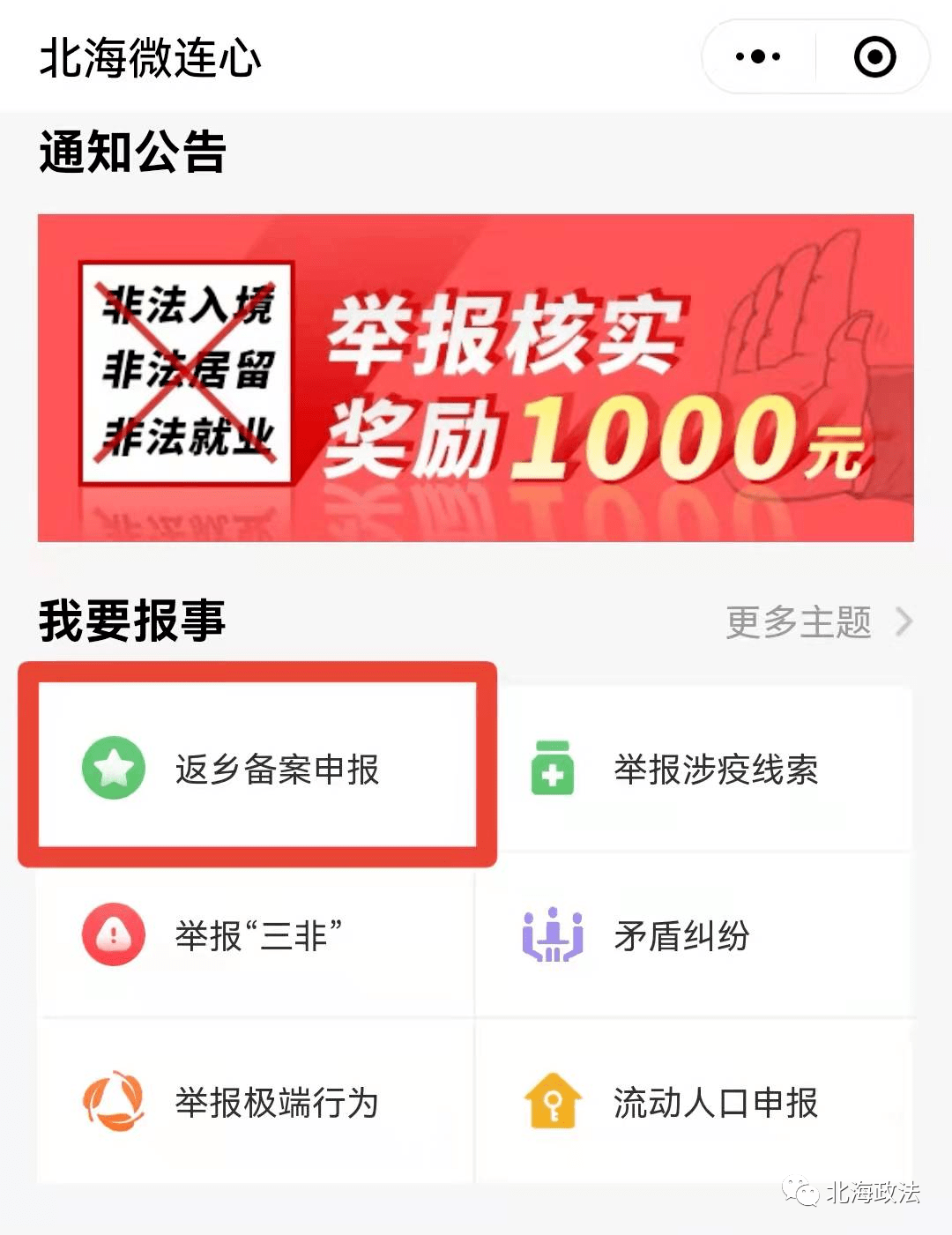
Task: Open 举报极端行为
Action: (256, 1102)
